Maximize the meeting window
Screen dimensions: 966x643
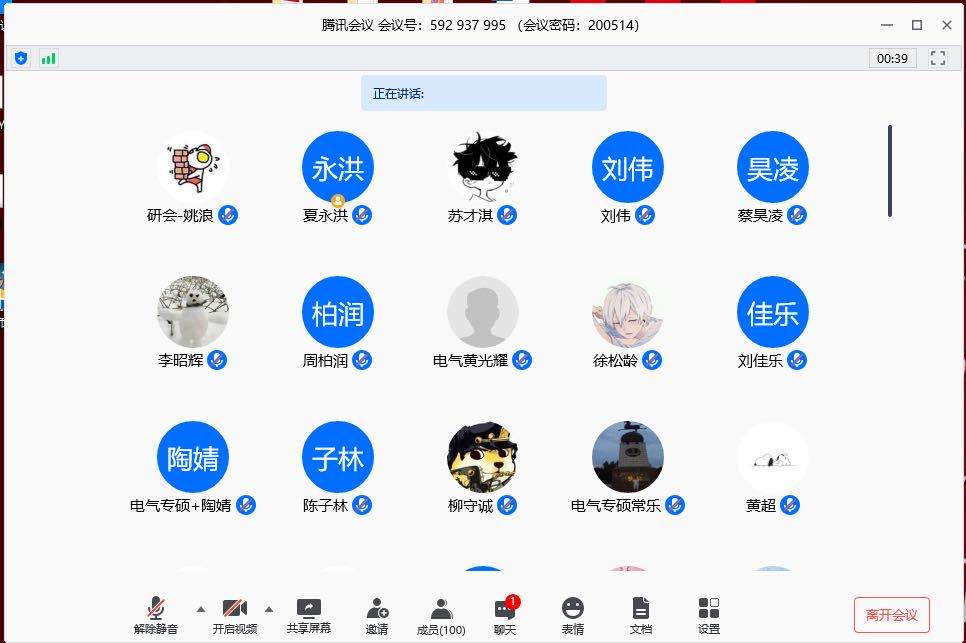click(x=916, y=25)
